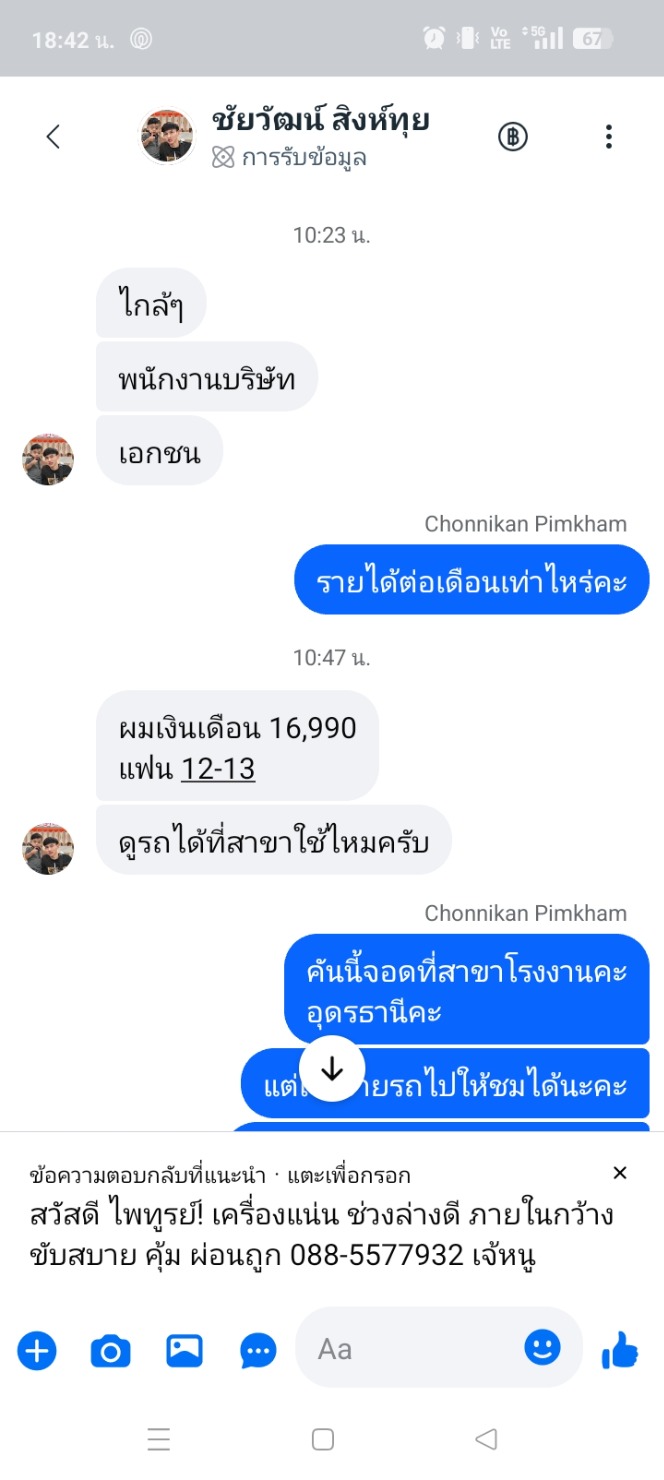Go to the system home screen

[x=322, y=1439]
